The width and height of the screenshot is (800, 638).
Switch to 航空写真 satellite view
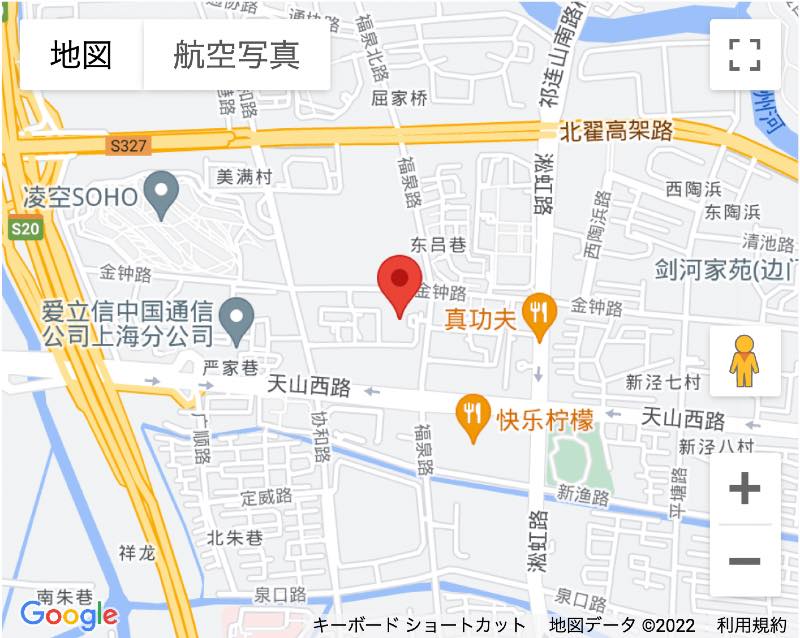coord(236,55)
